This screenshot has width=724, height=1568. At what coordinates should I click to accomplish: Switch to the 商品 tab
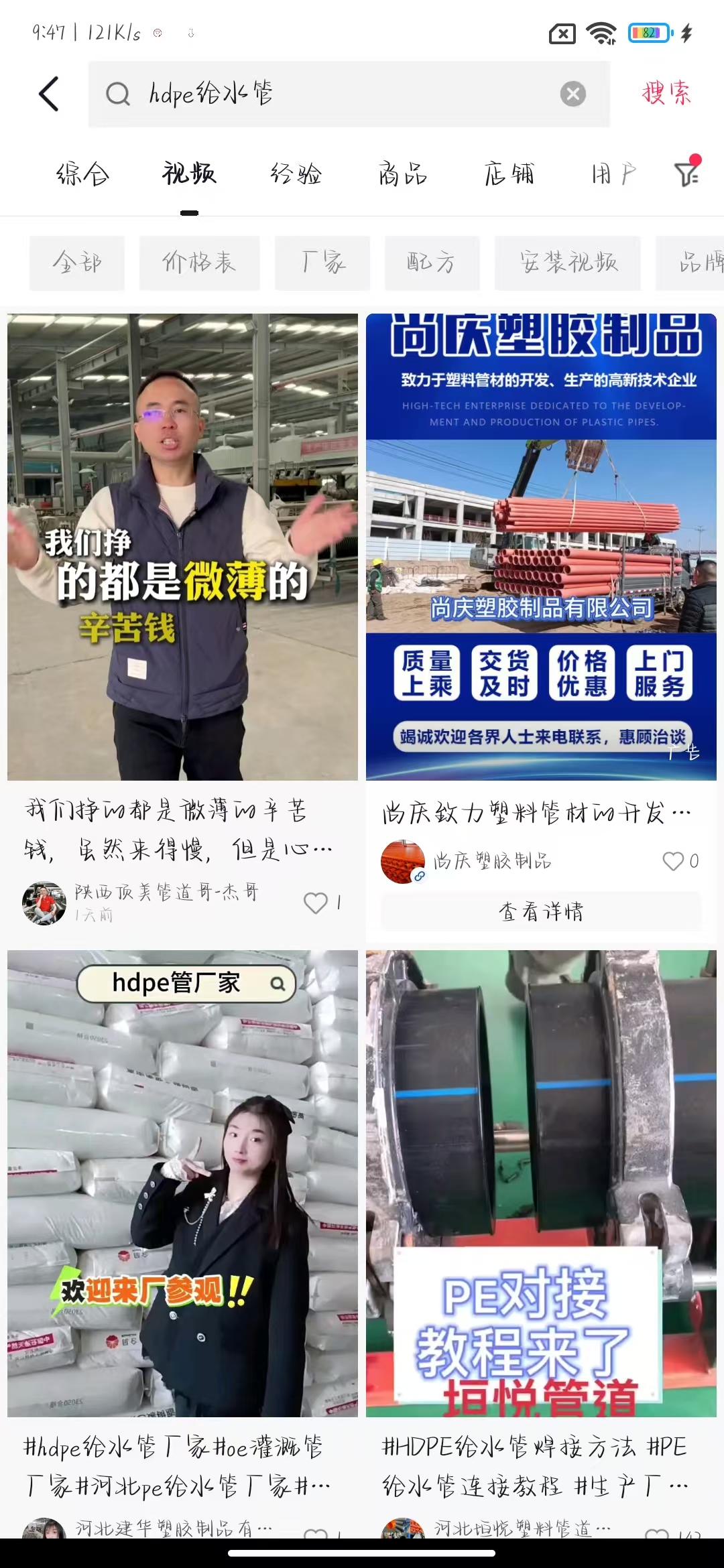click(402, 174)
